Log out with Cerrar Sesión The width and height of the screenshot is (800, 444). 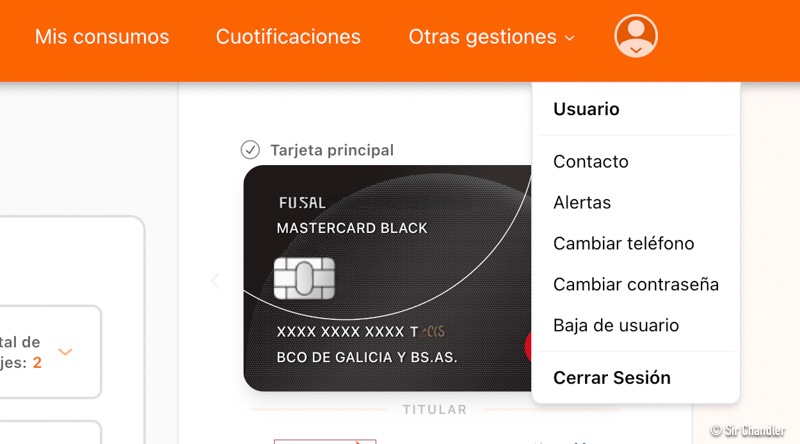click(612, 378)
